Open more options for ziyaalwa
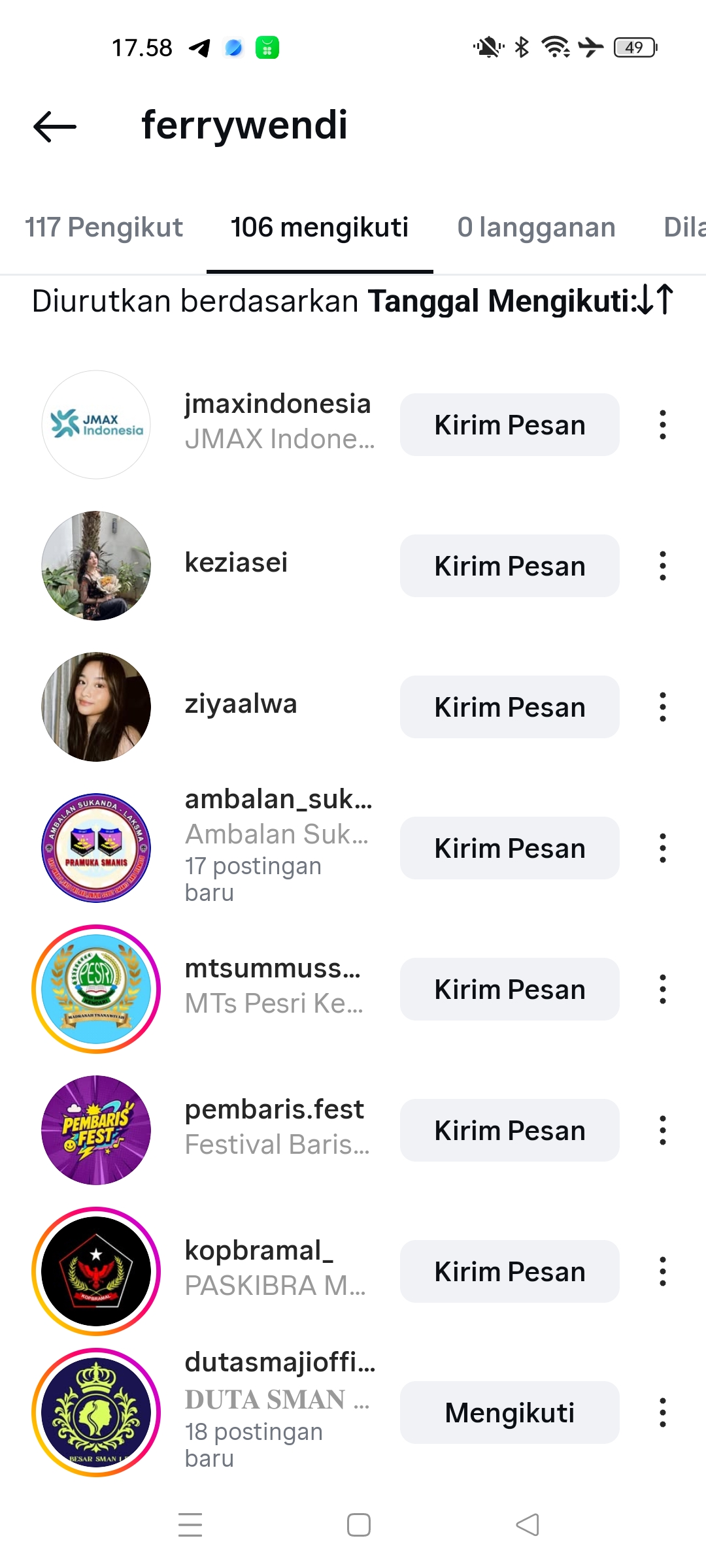The height and width of the screenshot is (1568, 706). [x=662, y=707]
